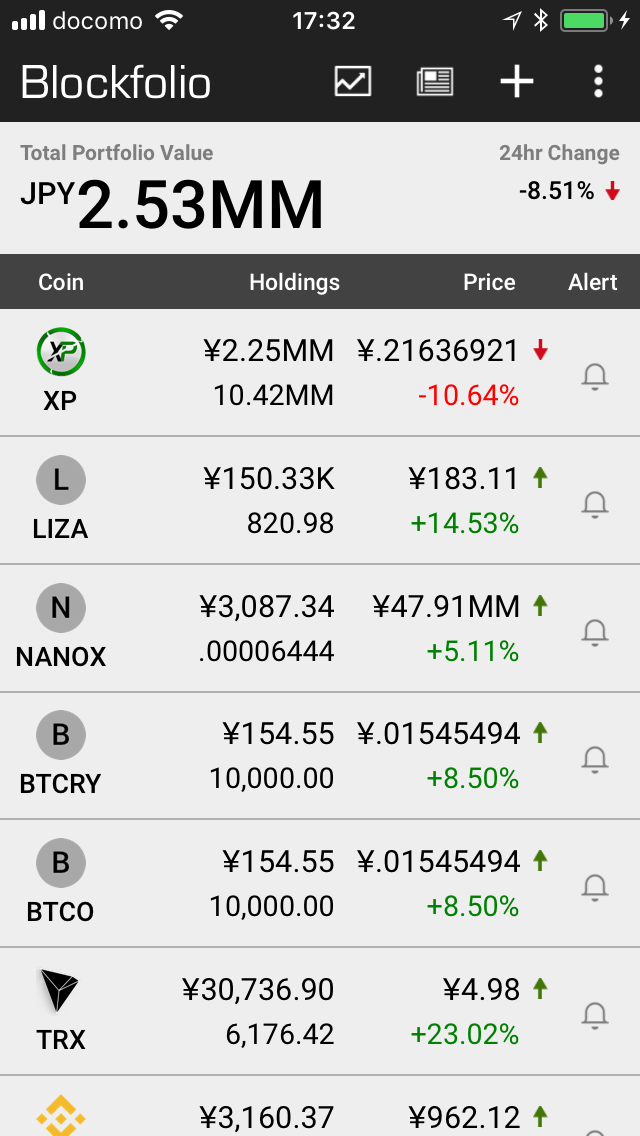This screenshot has width=640, height=1136.
Task: Sort the list by the Price column
Action: 489,282
